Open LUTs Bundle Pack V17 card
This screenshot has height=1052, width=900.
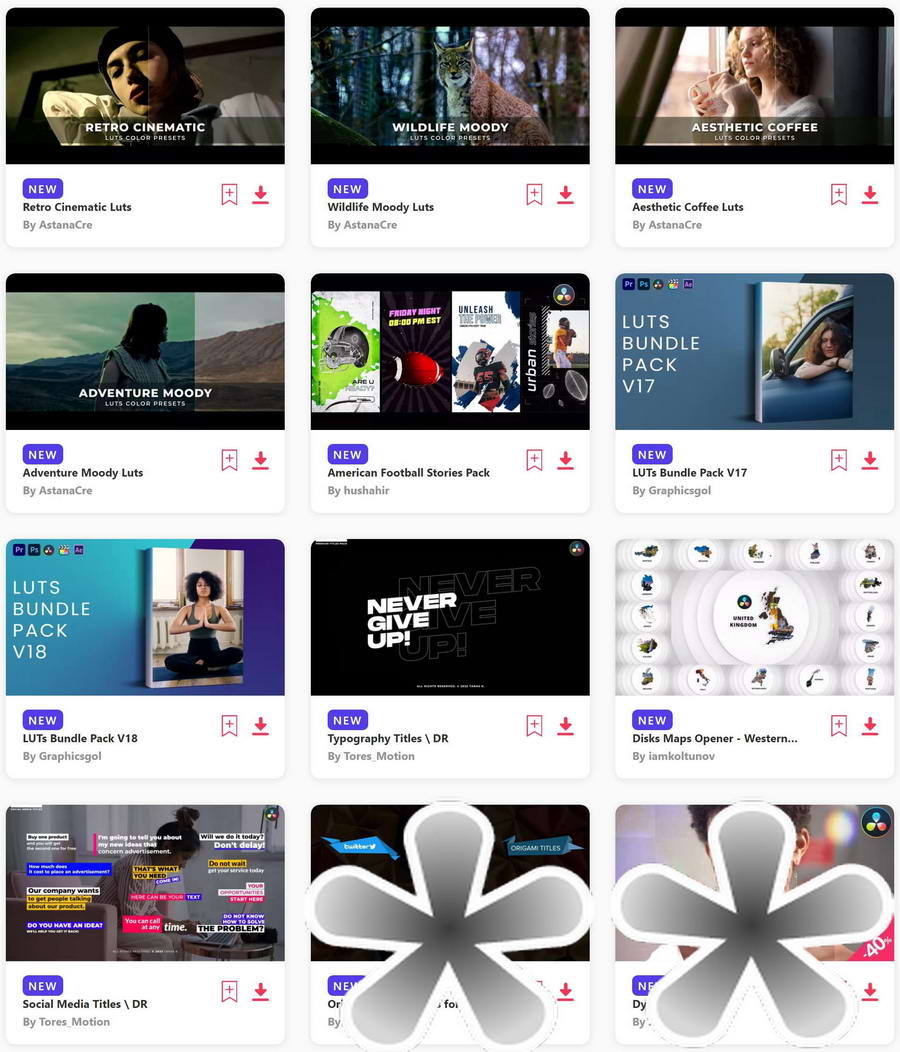(754, 351)
